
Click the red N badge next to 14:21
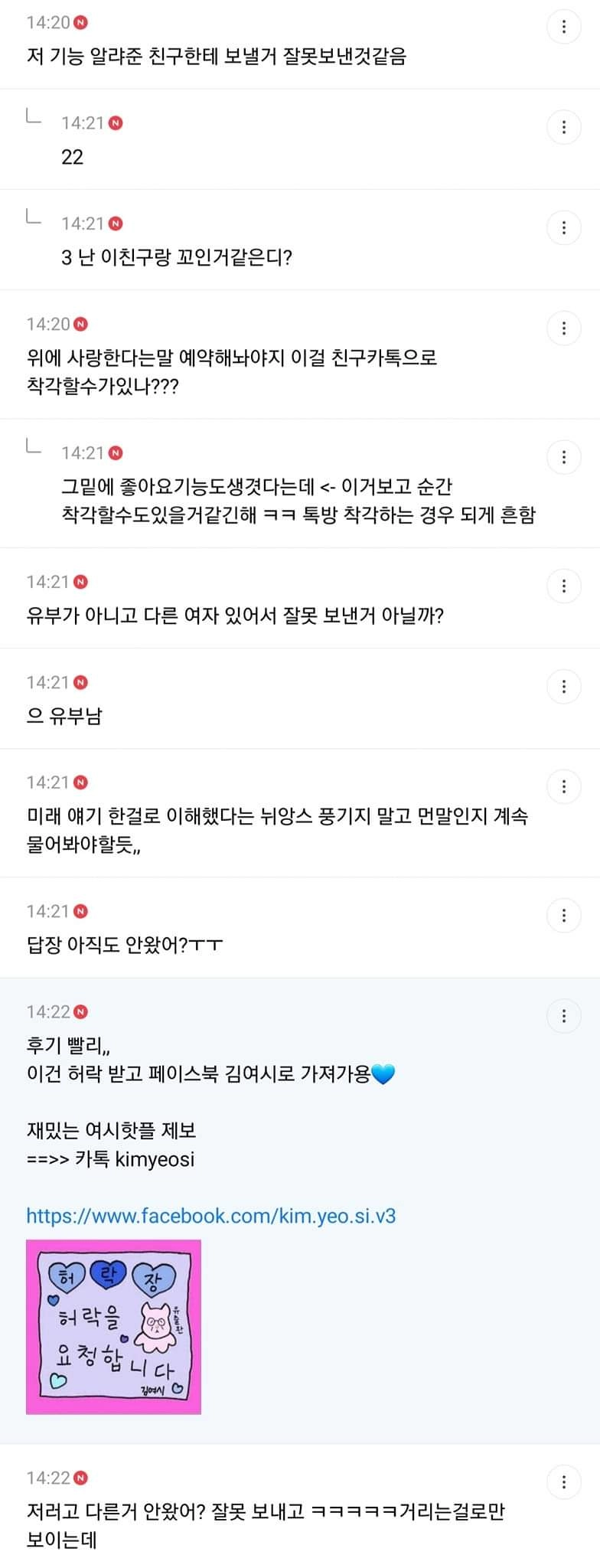tap(113, 122)
